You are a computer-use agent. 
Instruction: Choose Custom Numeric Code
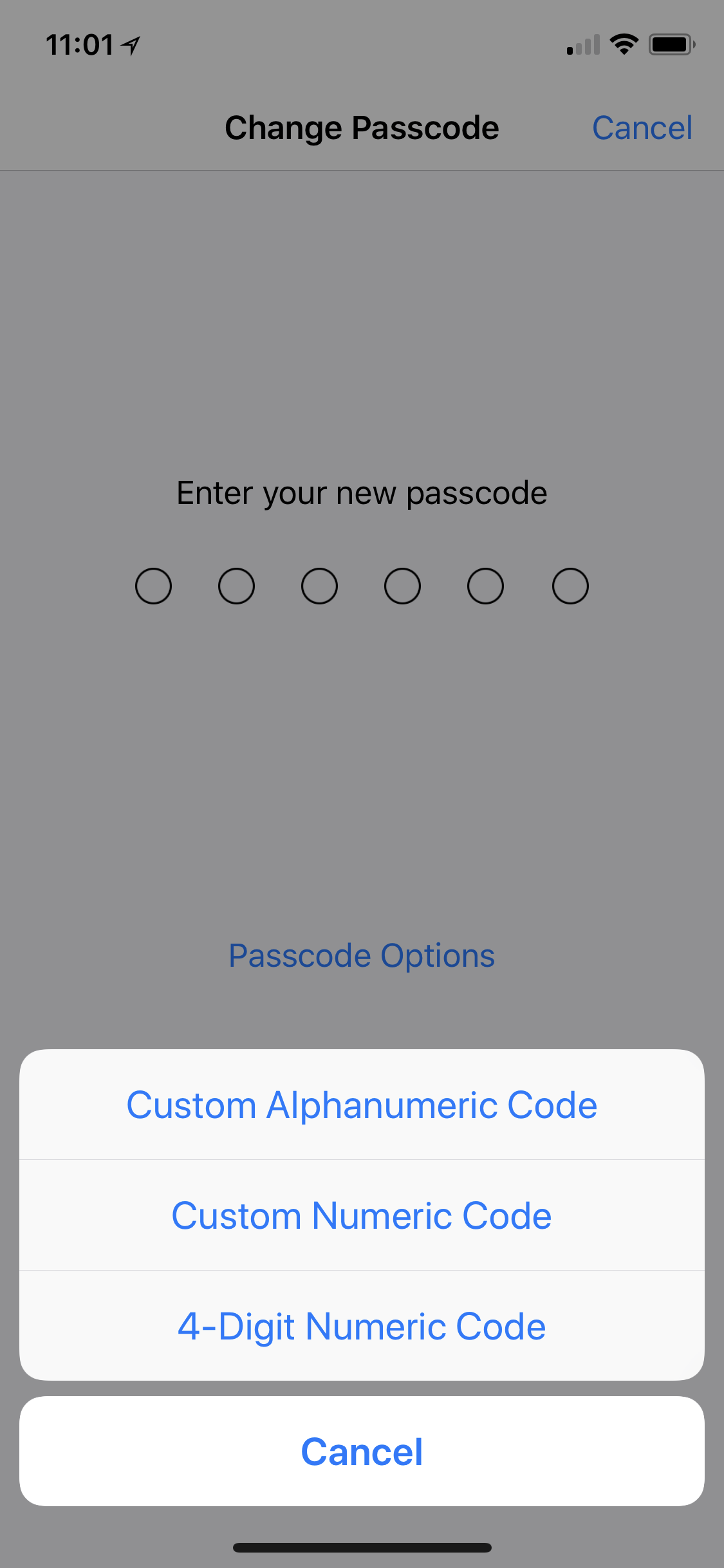tap(362, 1215)
